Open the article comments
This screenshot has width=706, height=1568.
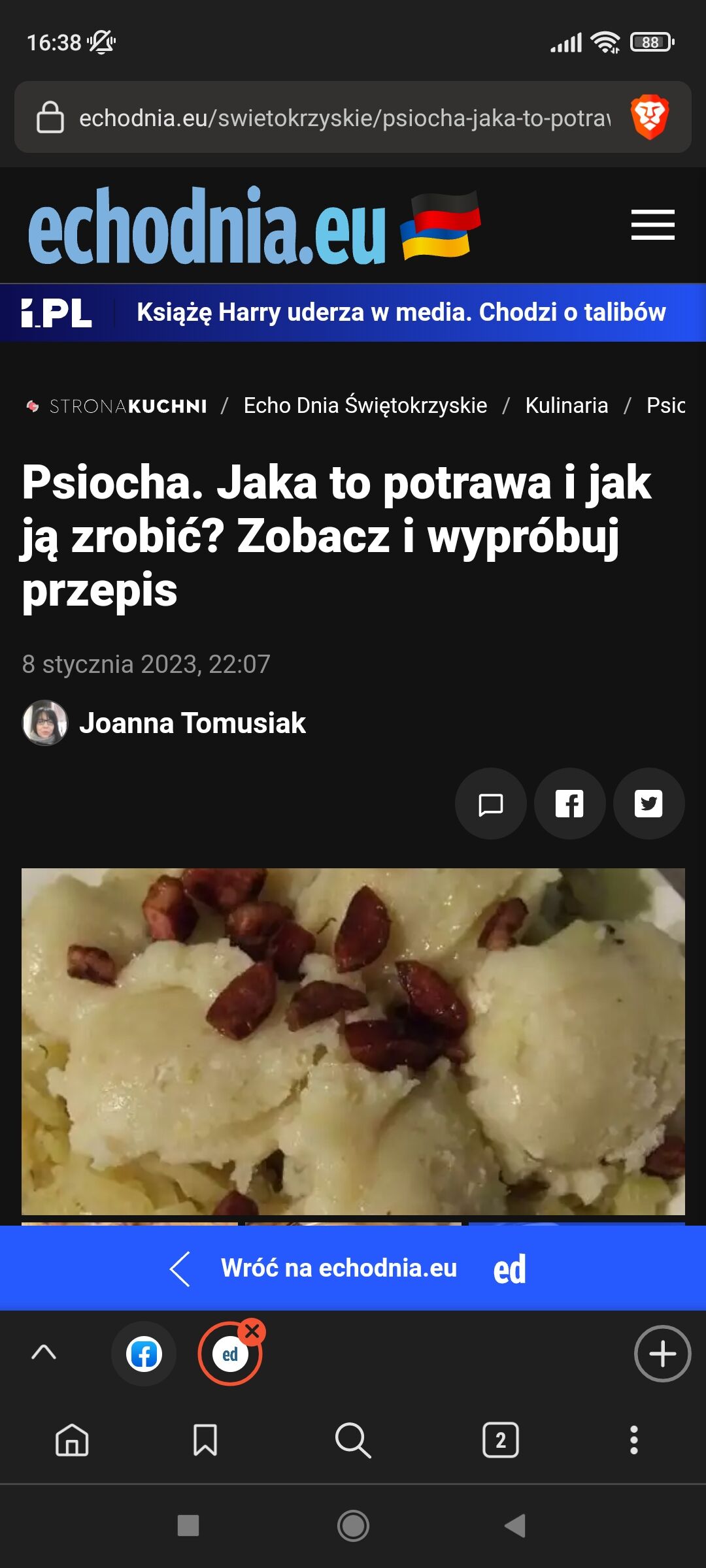coord(490,804)
